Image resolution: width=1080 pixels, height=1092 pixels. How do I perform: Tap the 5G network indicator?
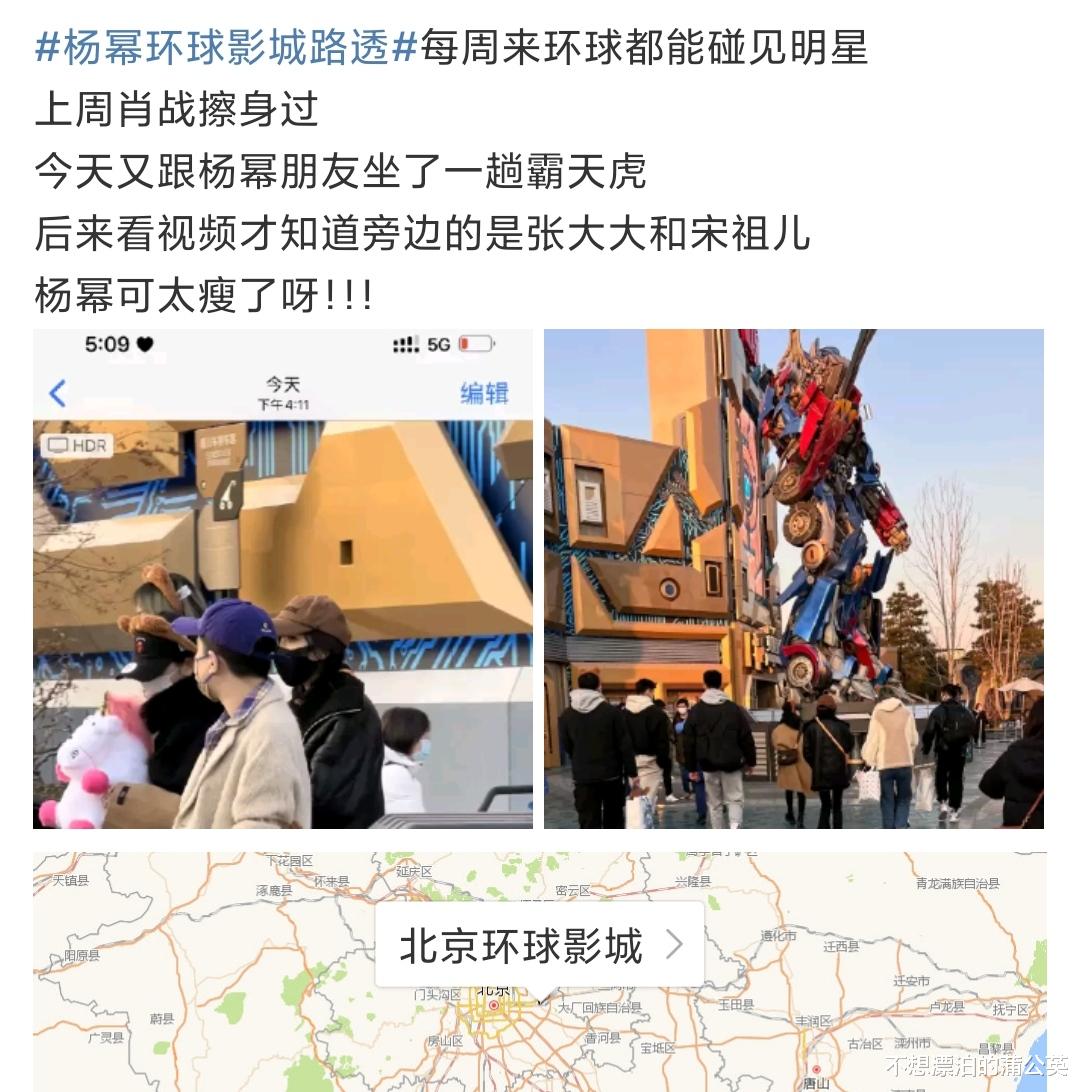click(438, 344)
